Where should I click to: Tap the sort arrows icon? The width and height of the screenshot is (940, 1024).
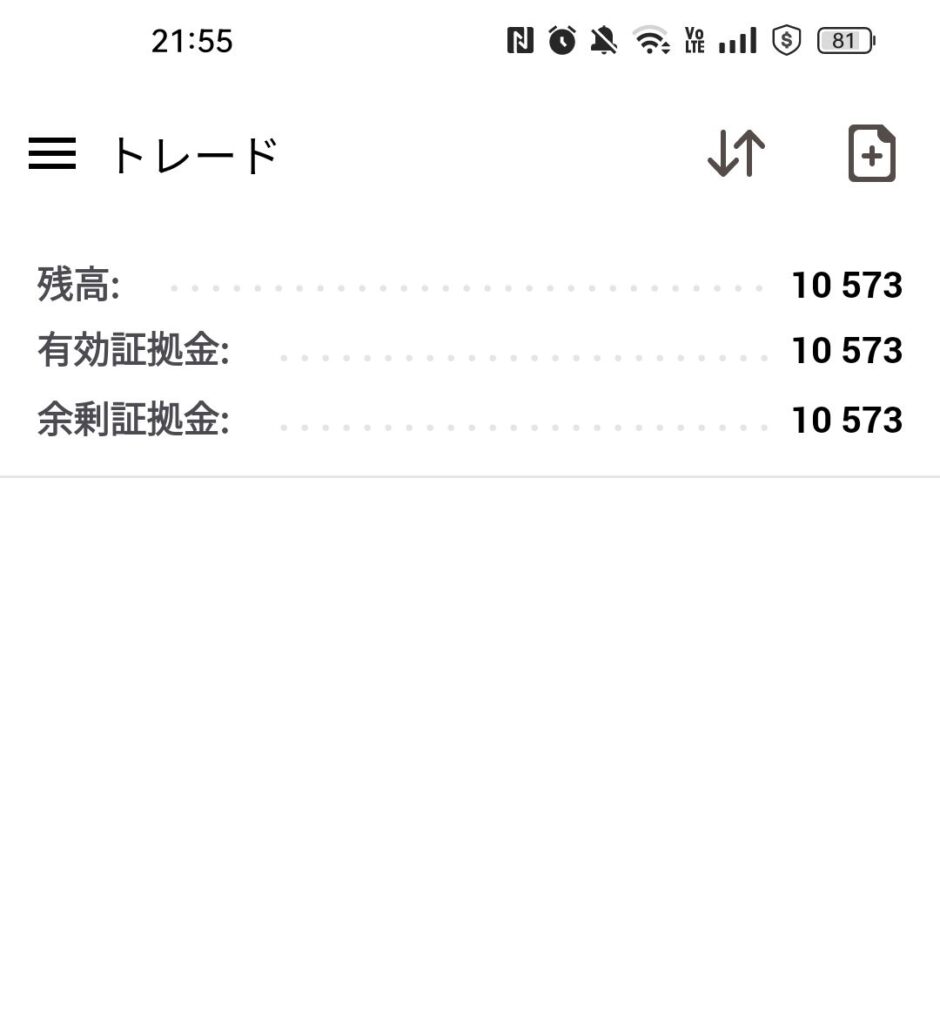coord(736,154)
